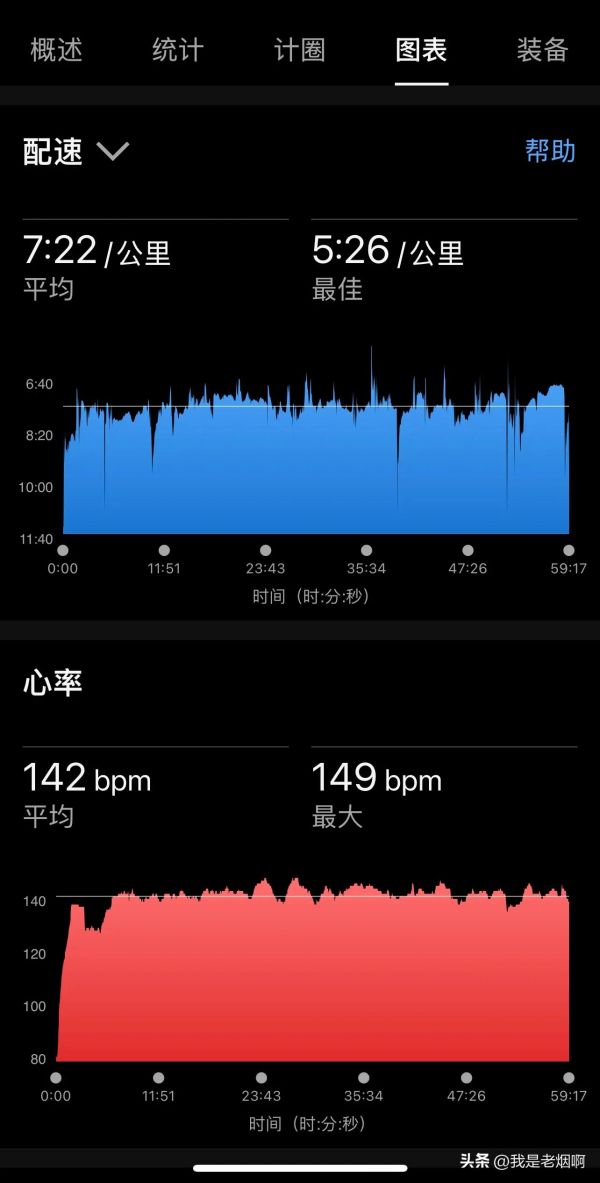
Task: Open the 计圈 tab
Action: [300, 51]
